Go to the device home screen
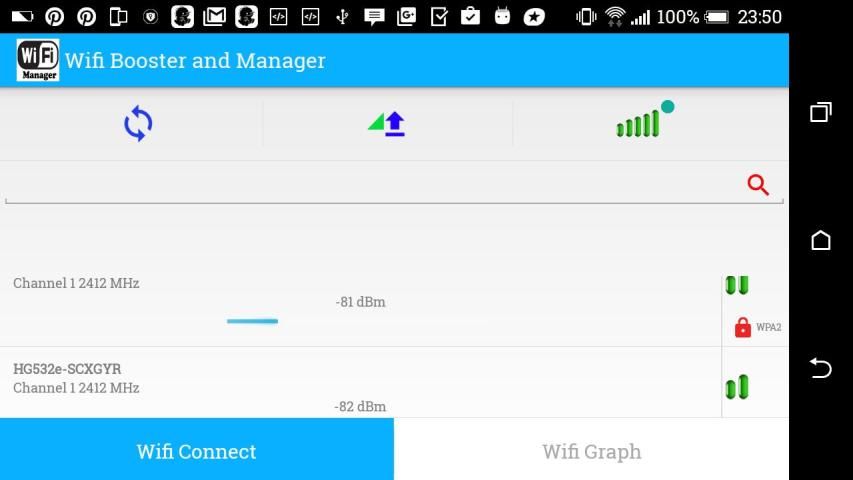853x480 pixels. pyautogui.click(x=821, y=240)
